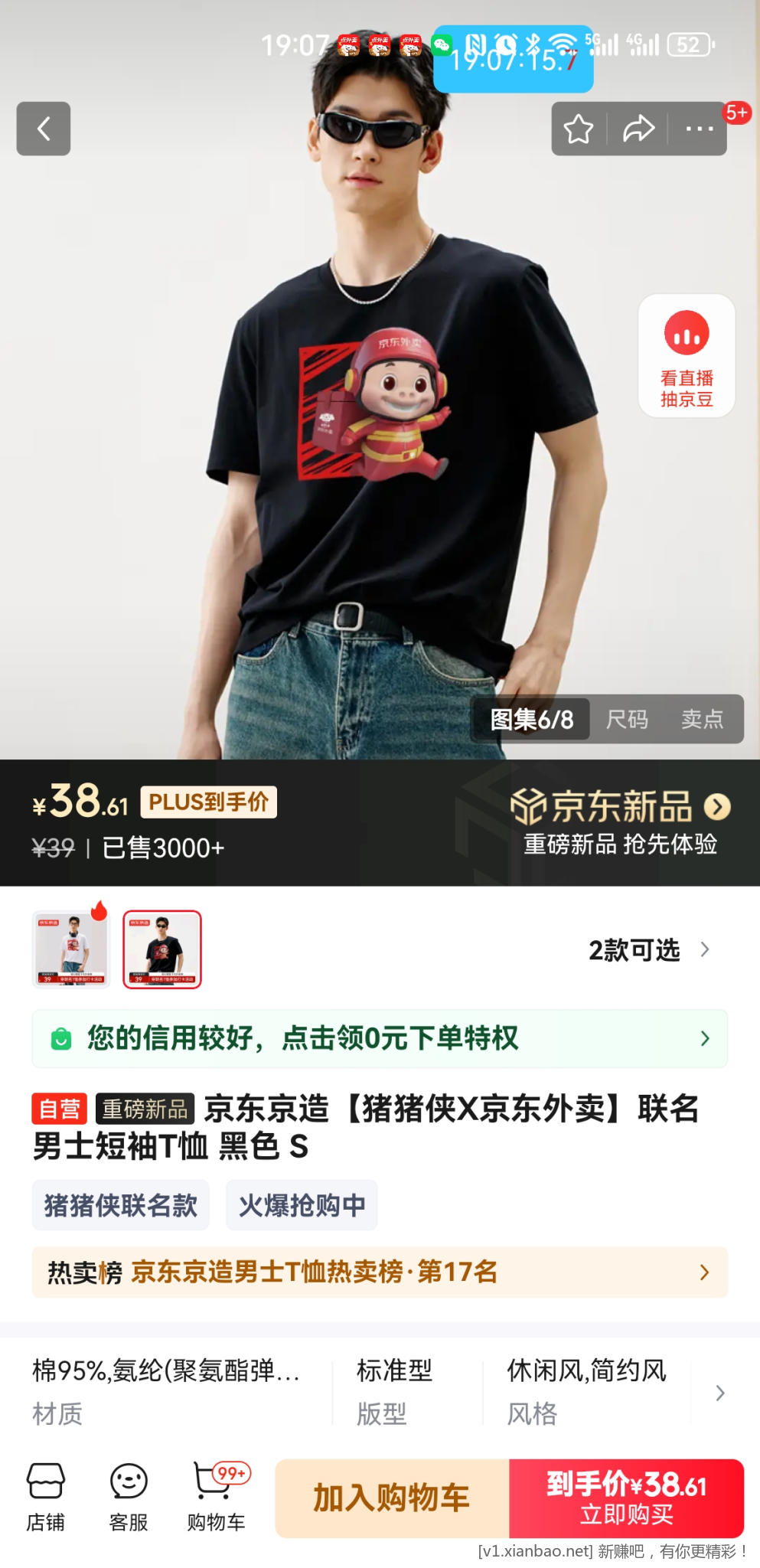Visit the 店铺 store page
The height and width of the screenshot is (1568, 760).
point(46,1498)
